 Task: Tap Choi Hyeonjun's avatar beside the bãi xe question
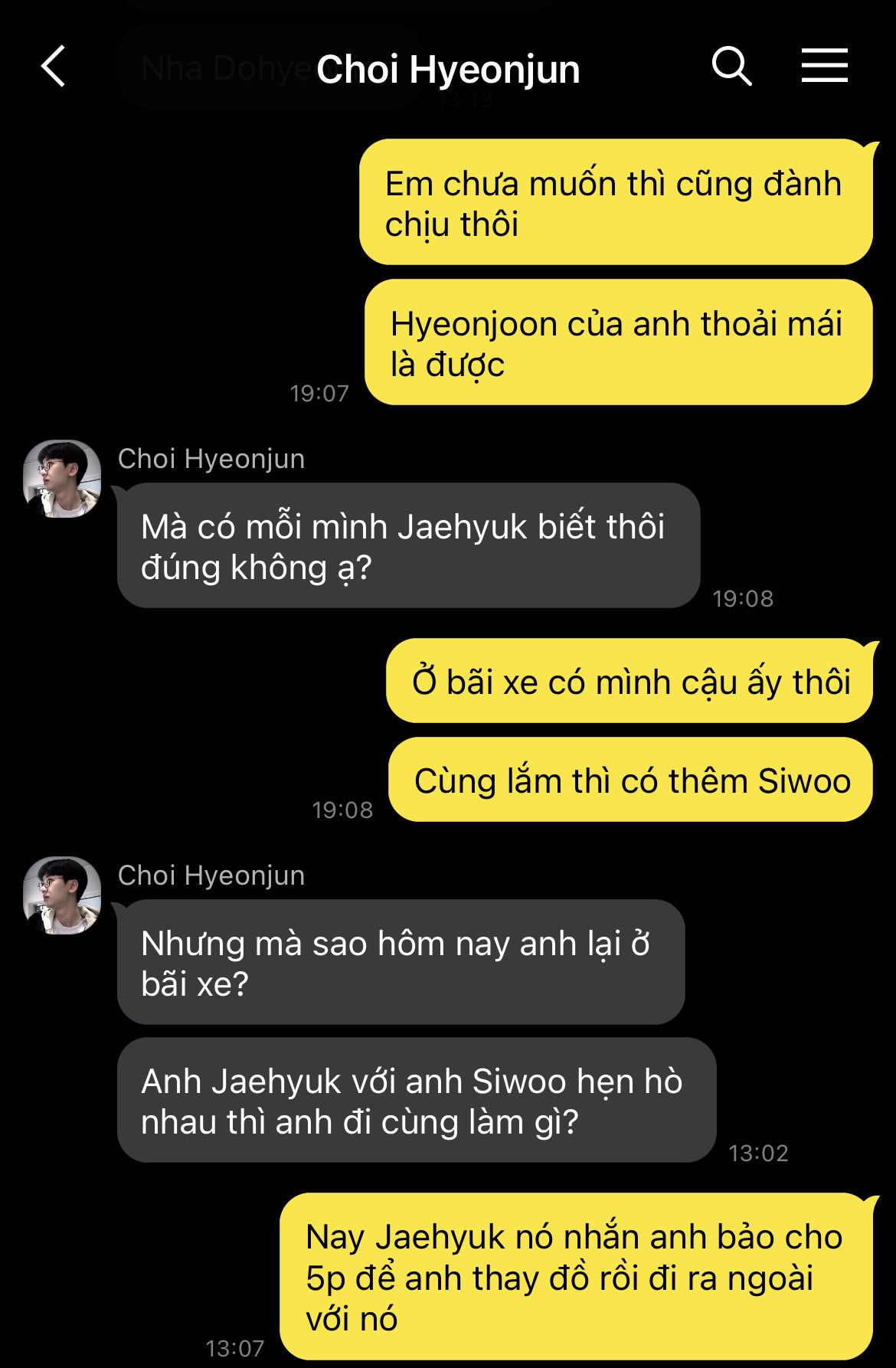coord(62,895)
